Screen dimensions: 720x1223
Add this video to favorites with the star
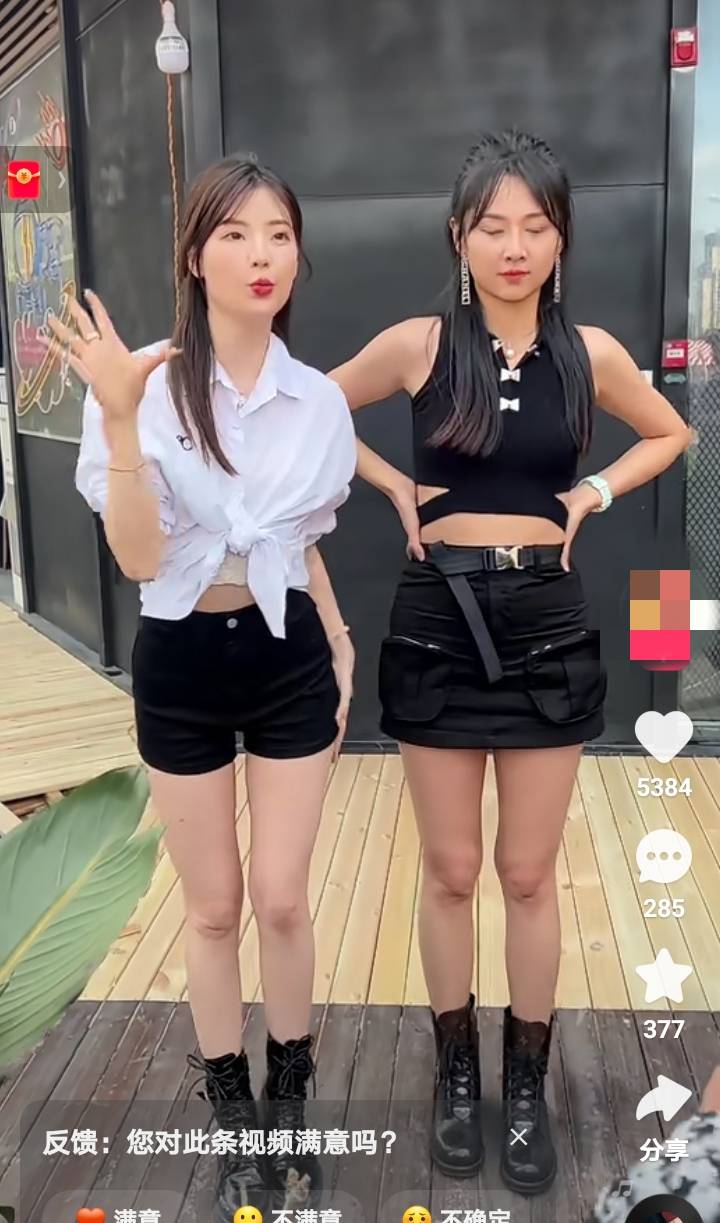point(663,977)
